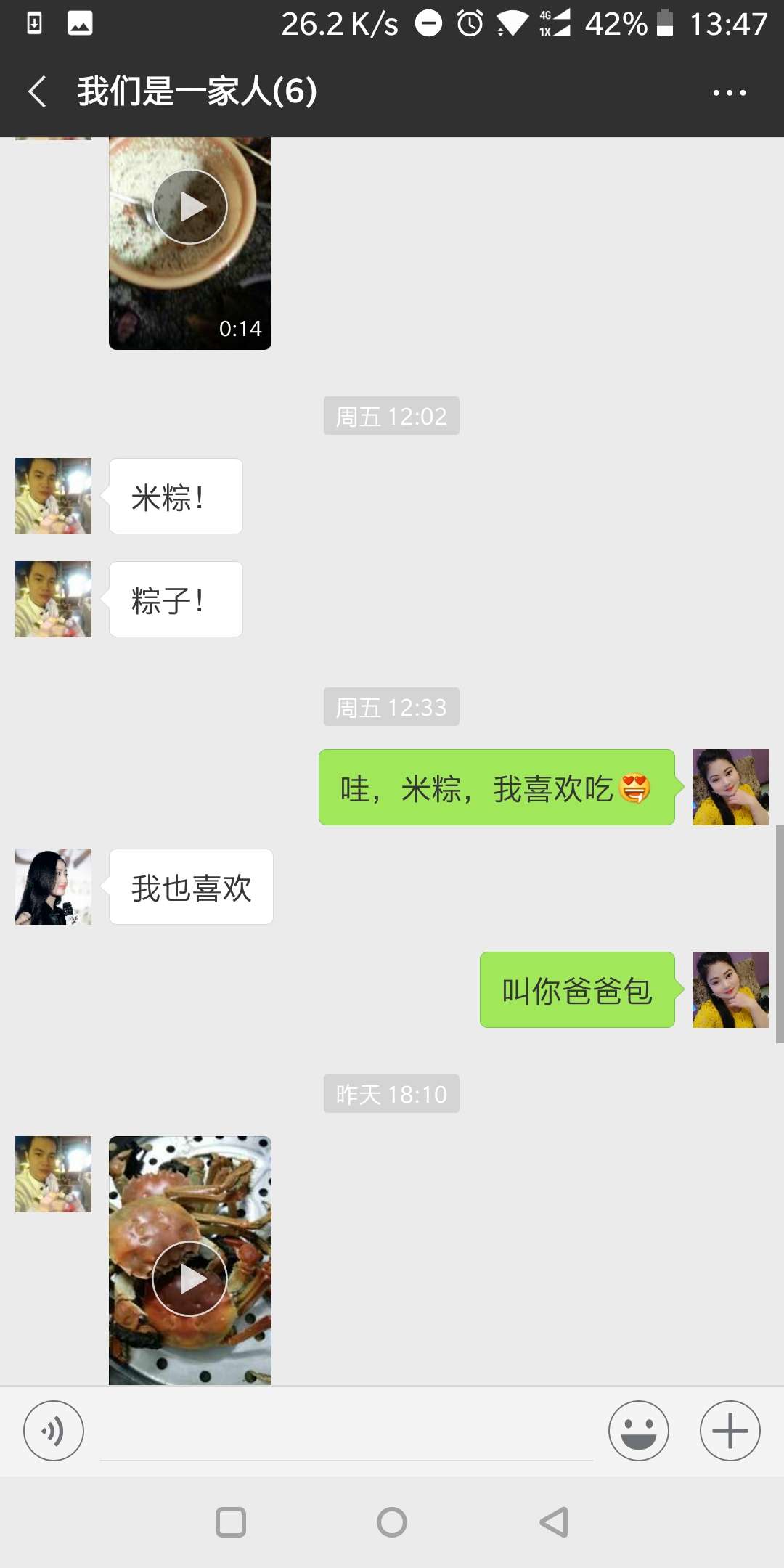
Task: Tap the avatar beside 我也喜欢 message
Action: pyautogui.click(x=52, y=886)
